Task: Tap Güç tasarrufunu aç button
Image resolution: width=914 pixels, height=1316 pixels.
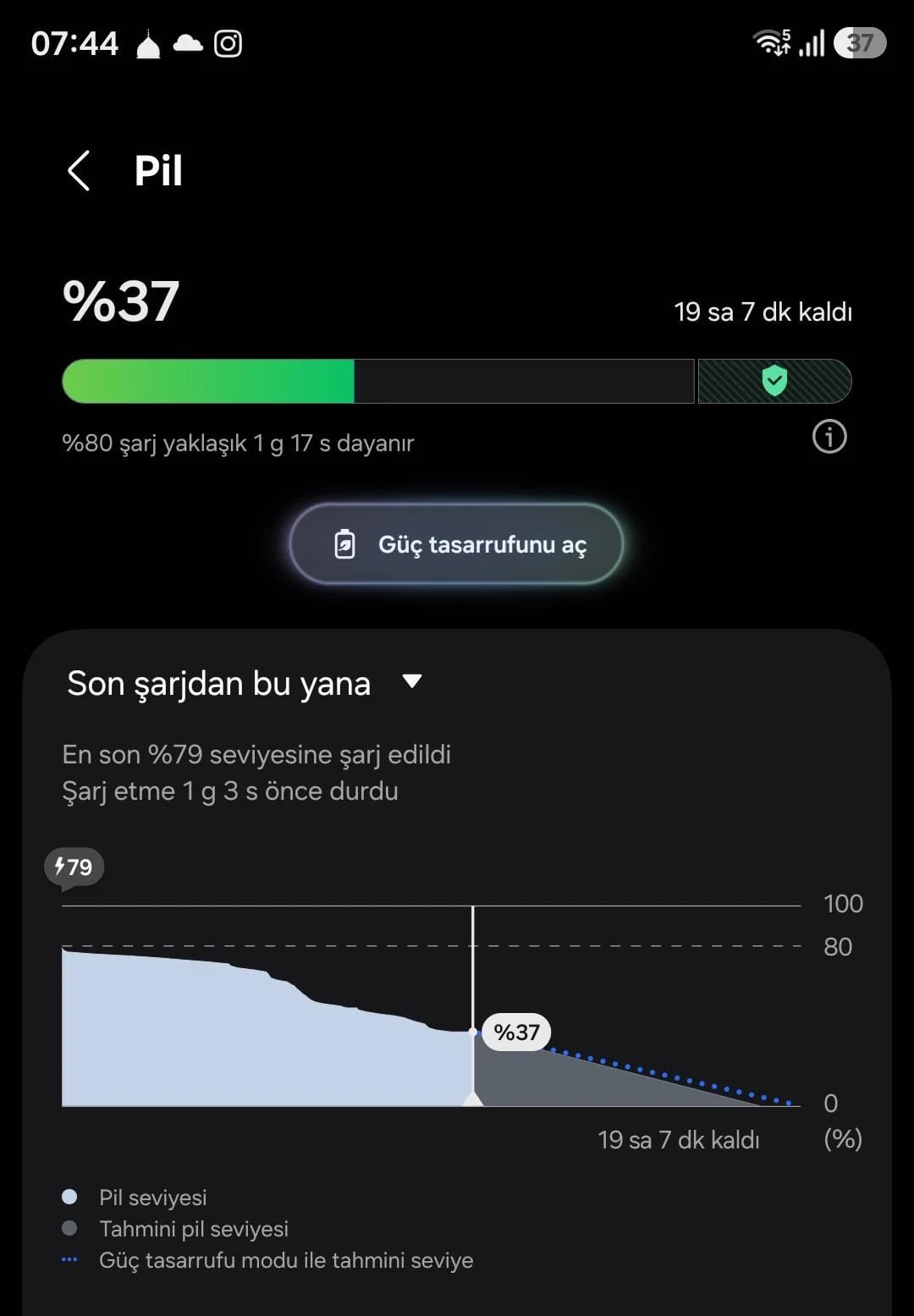Action: click(456, 544)
